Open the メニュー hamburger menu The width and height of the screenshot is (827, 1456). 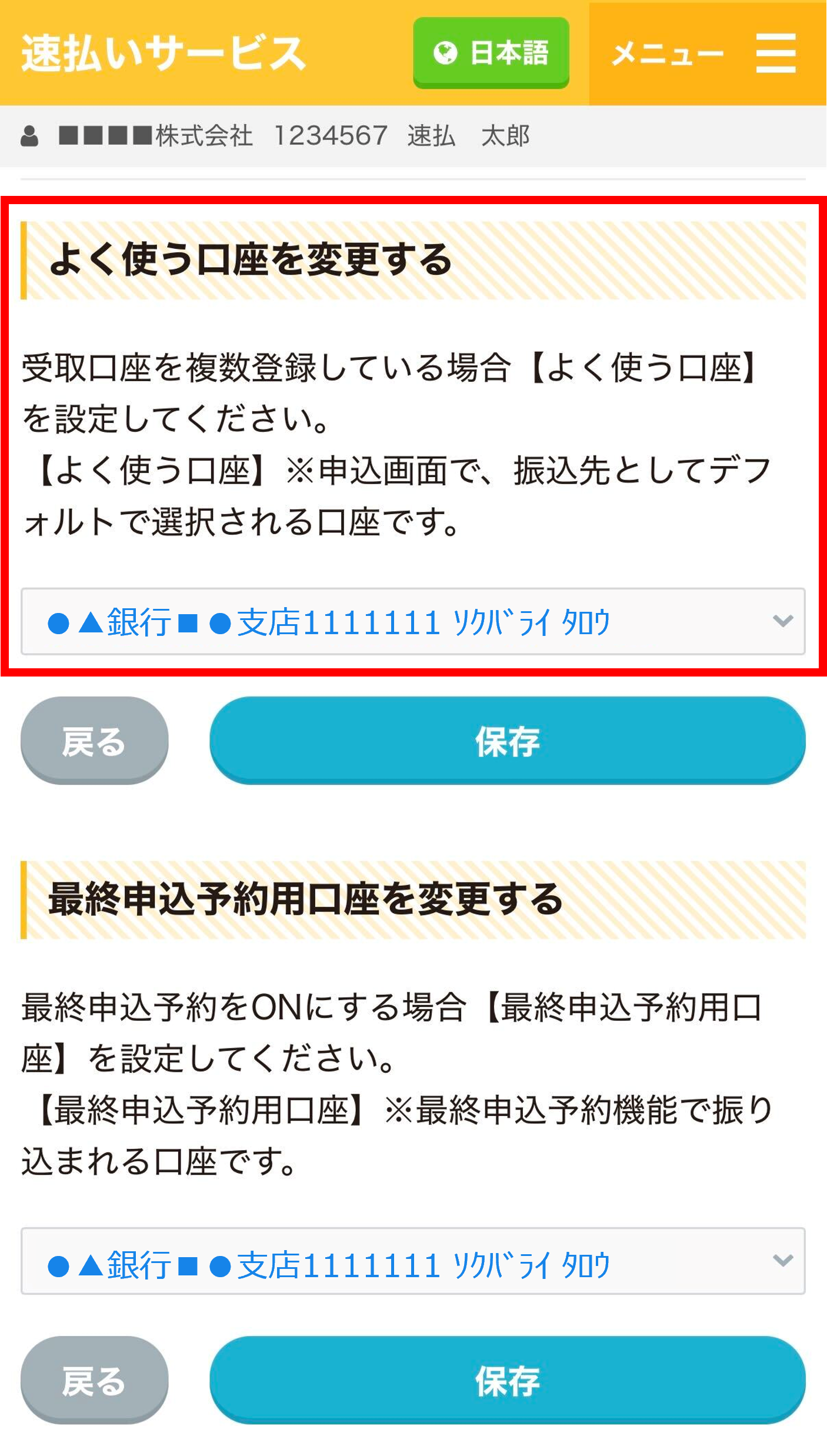tap(708, 54)
